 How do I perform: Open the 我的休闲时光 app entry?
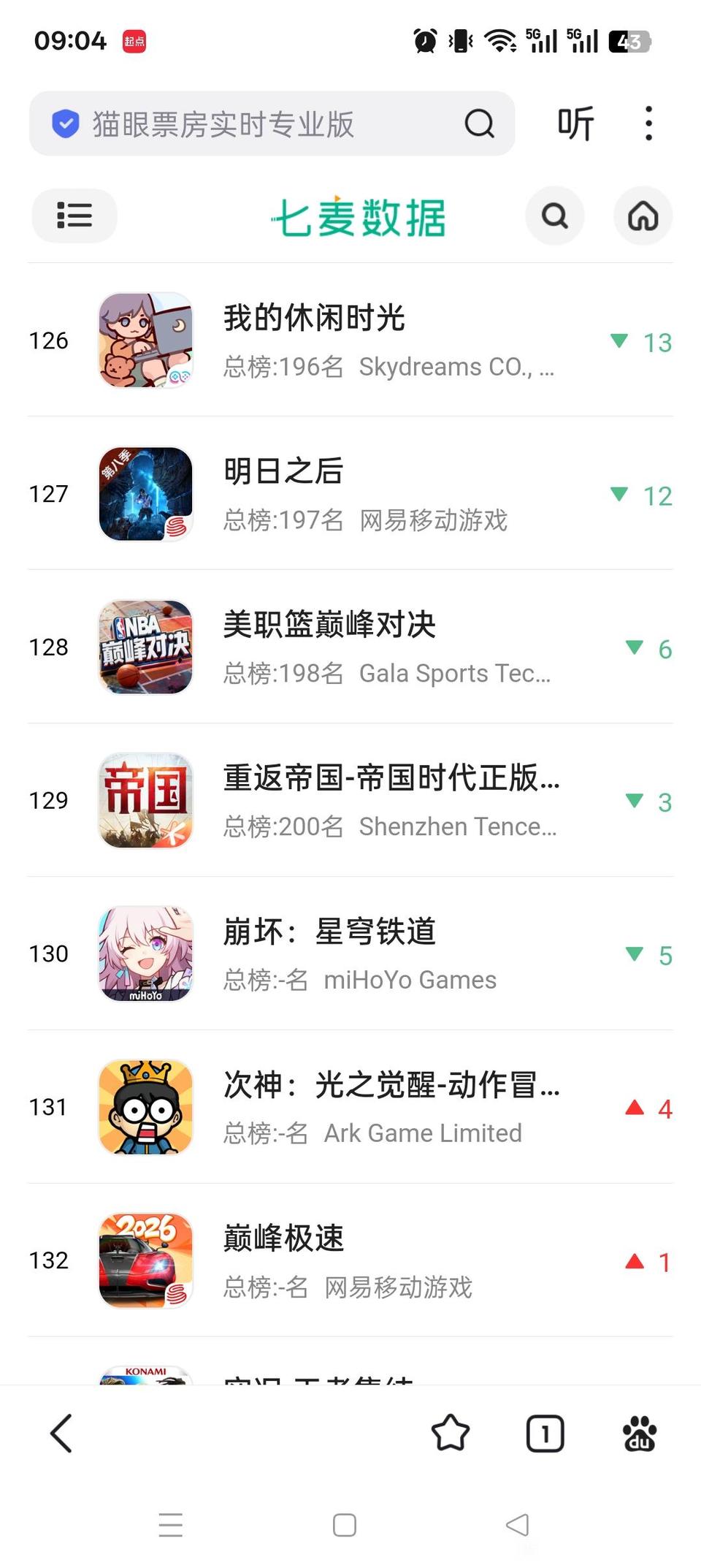point(350,340)
